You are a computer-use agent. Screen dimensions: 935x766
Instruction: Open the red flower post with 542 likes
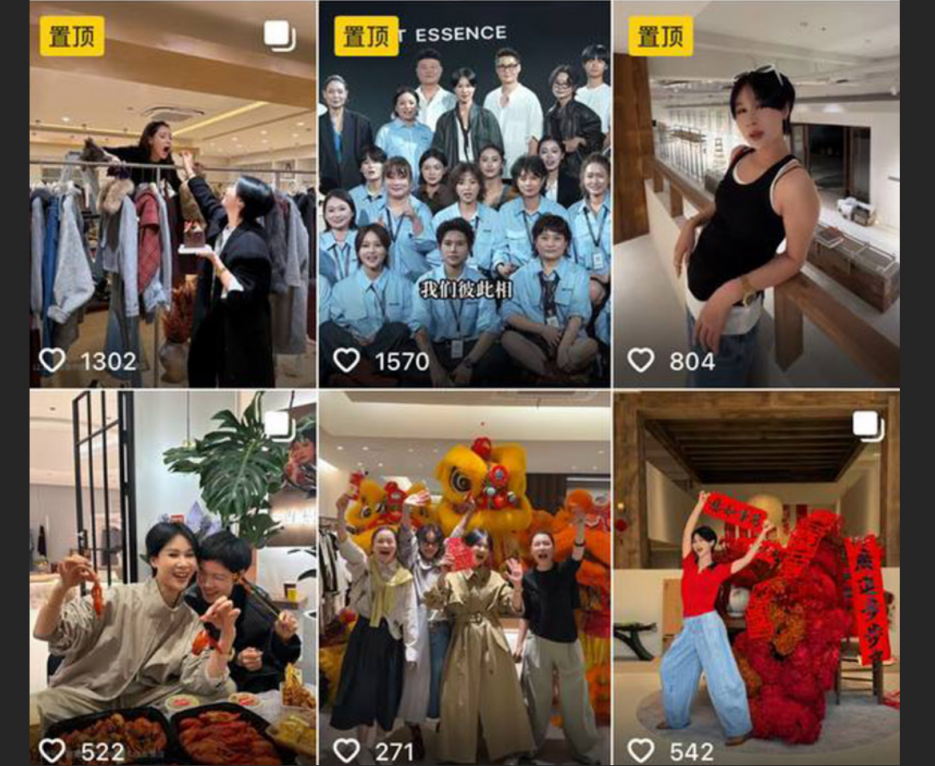(x=756, y=575)
